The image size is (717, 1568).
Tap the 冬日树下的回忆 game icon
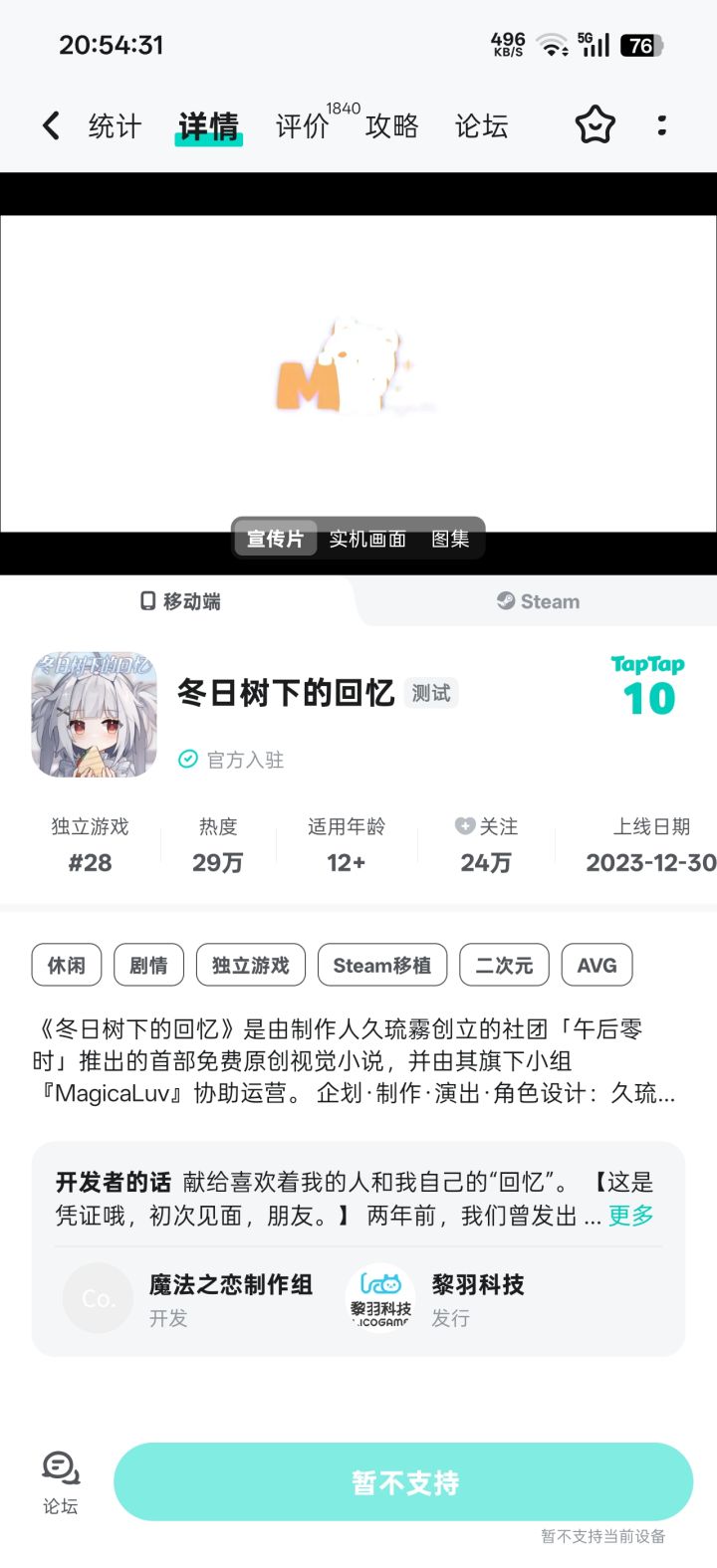click(x=94, y=715)
